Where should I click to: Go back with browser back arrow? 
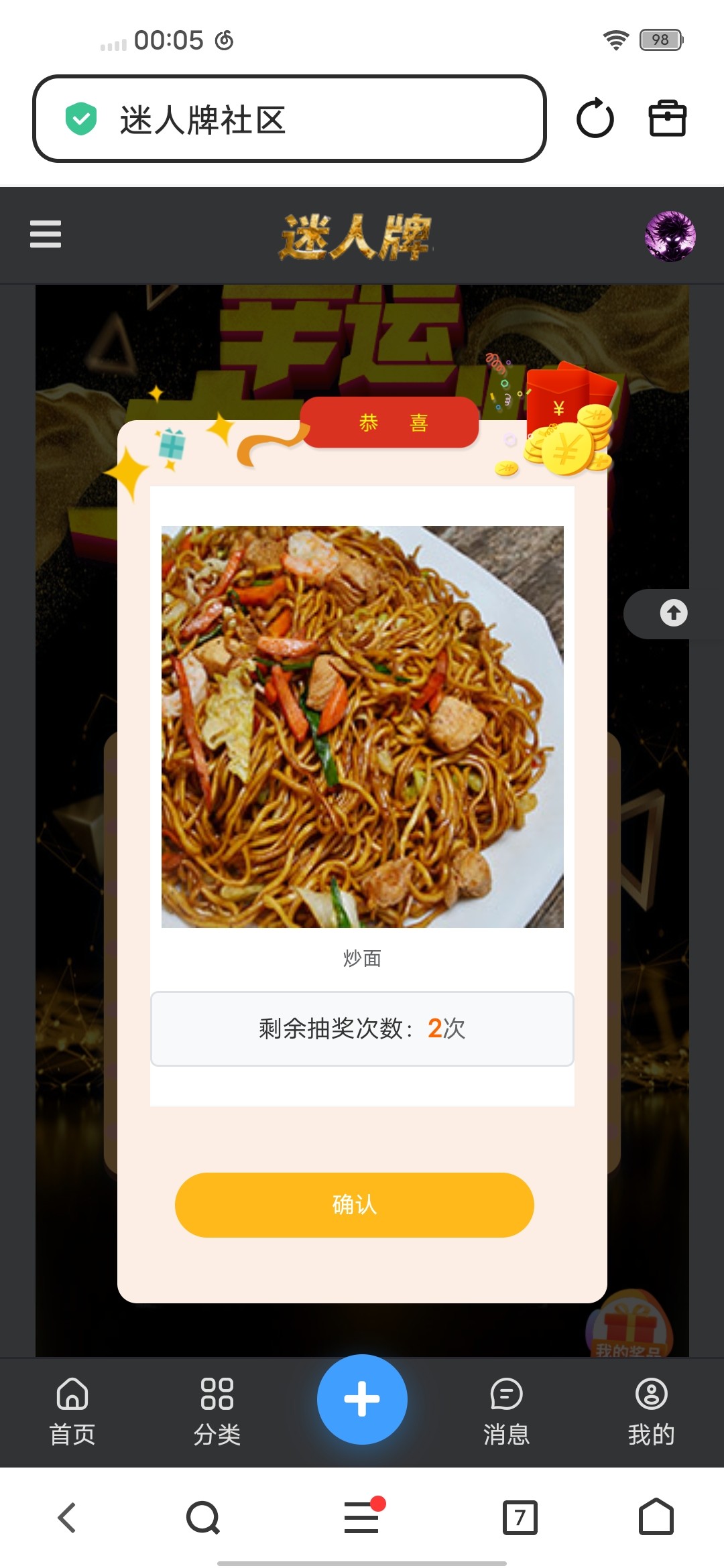click(x=67, y=1518)
